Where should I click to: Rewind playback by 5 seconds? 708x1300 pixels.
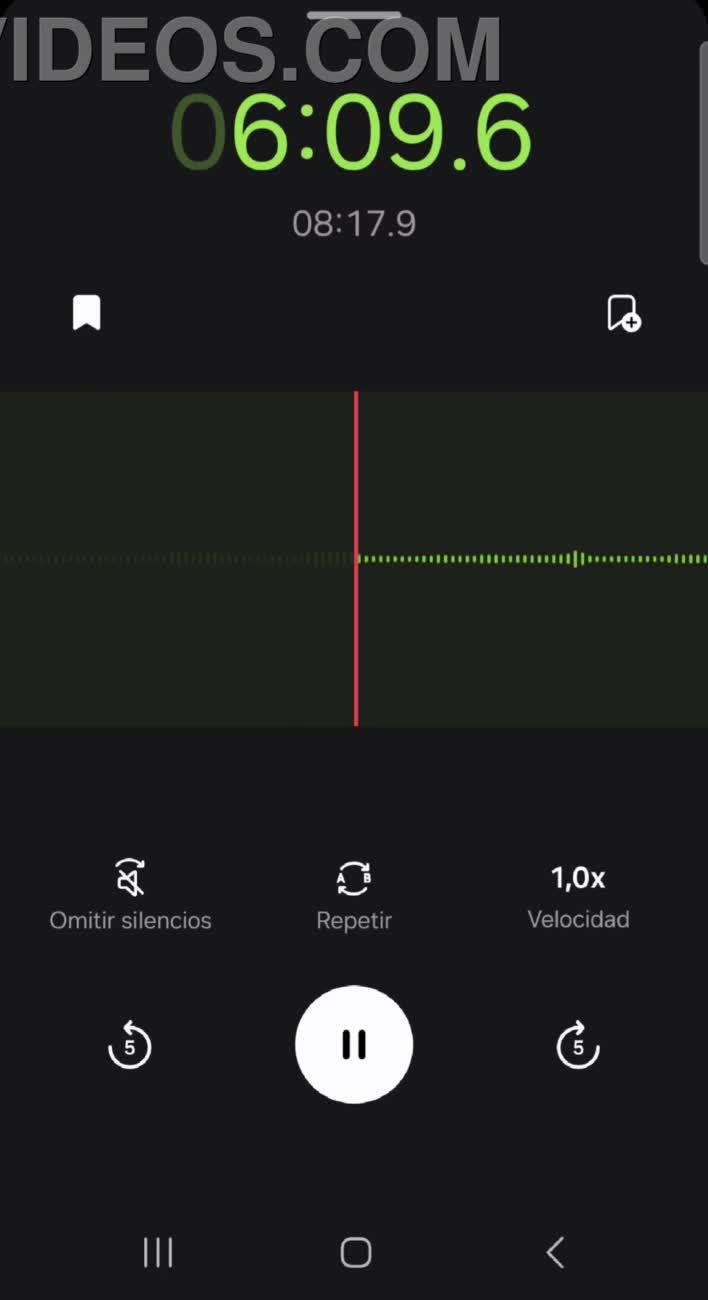[x=129, y=1046]
